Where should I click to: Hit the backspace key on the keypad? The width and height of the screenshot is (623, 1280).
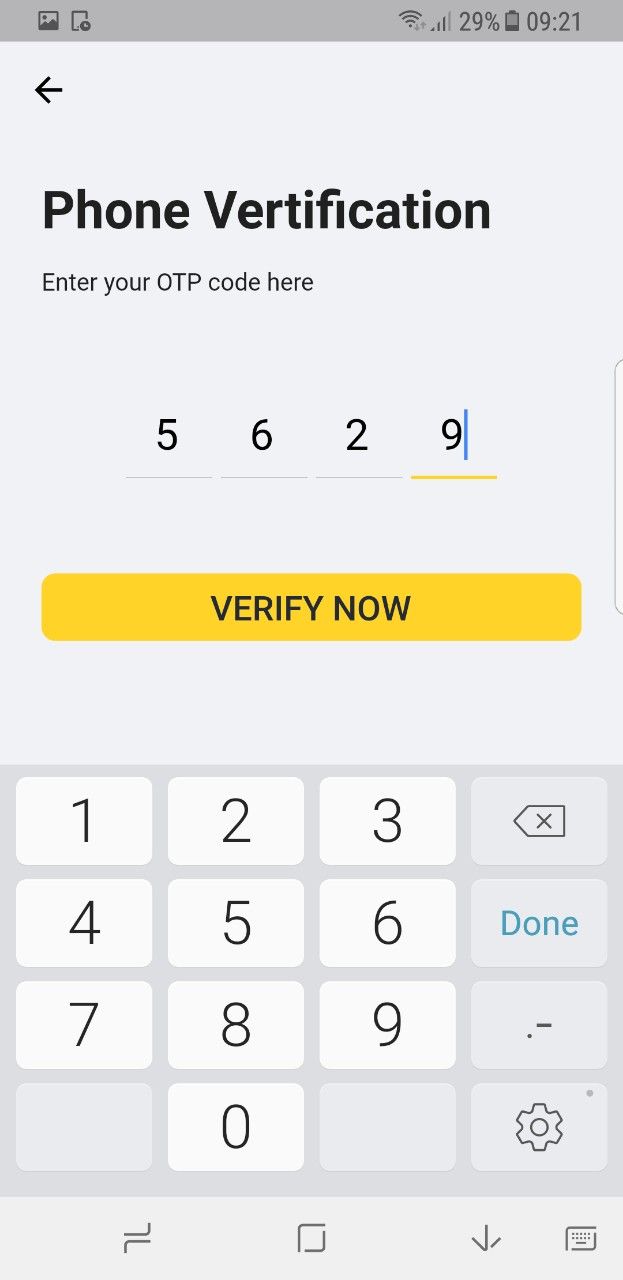(539, 821)
